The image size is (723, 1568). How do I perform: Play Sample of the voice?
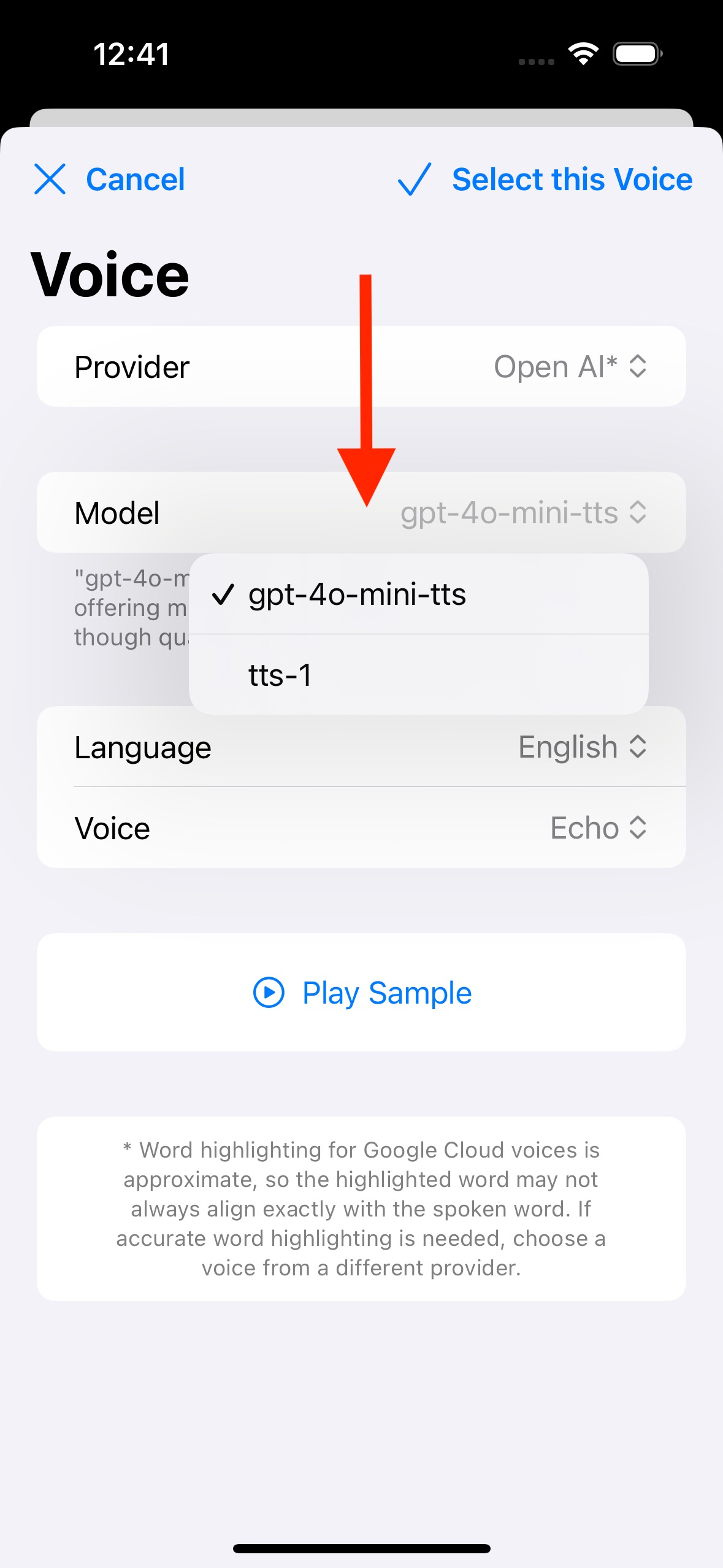point(361,992)
